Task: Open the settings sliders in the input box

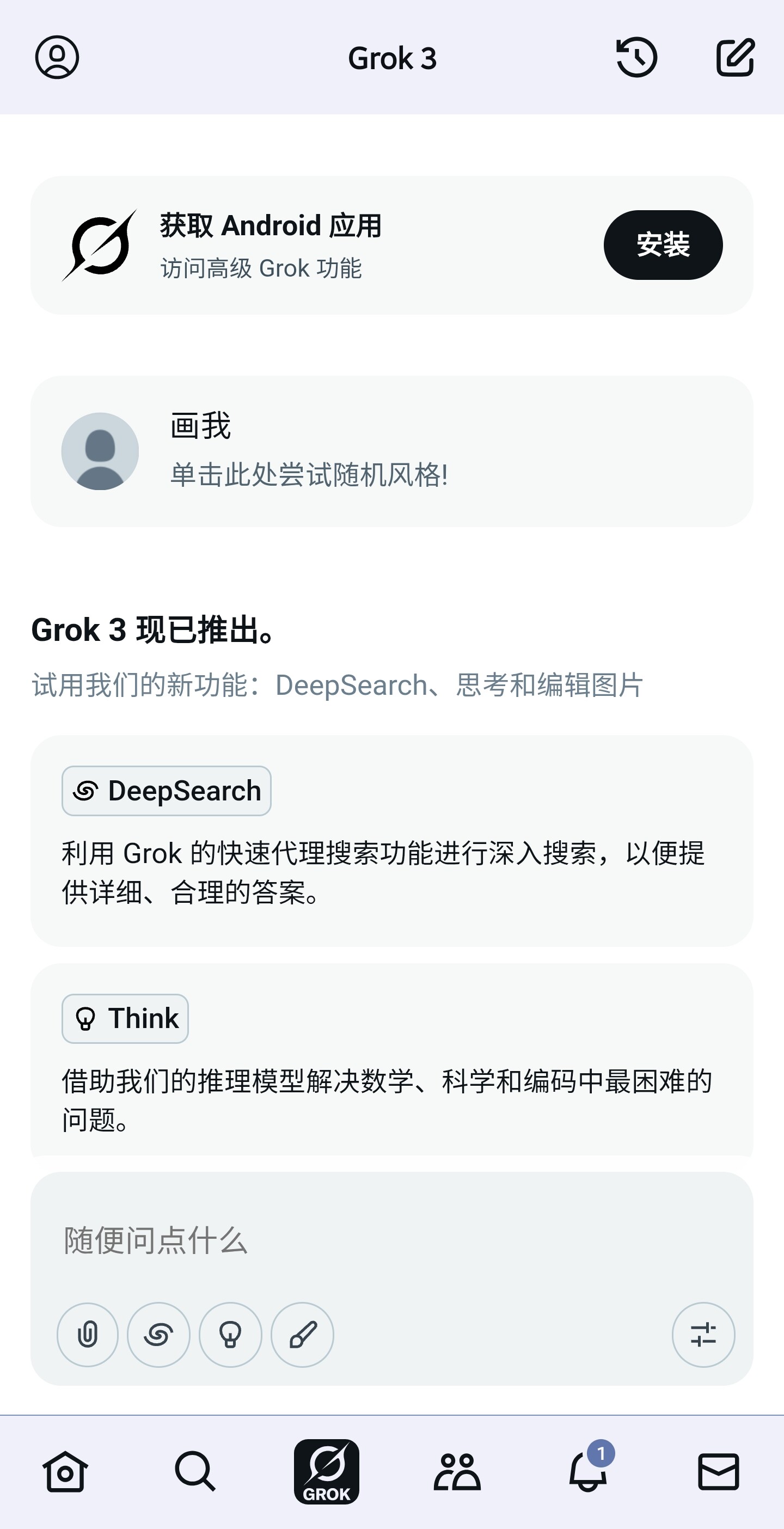Action: click(x=703, y=1335)
